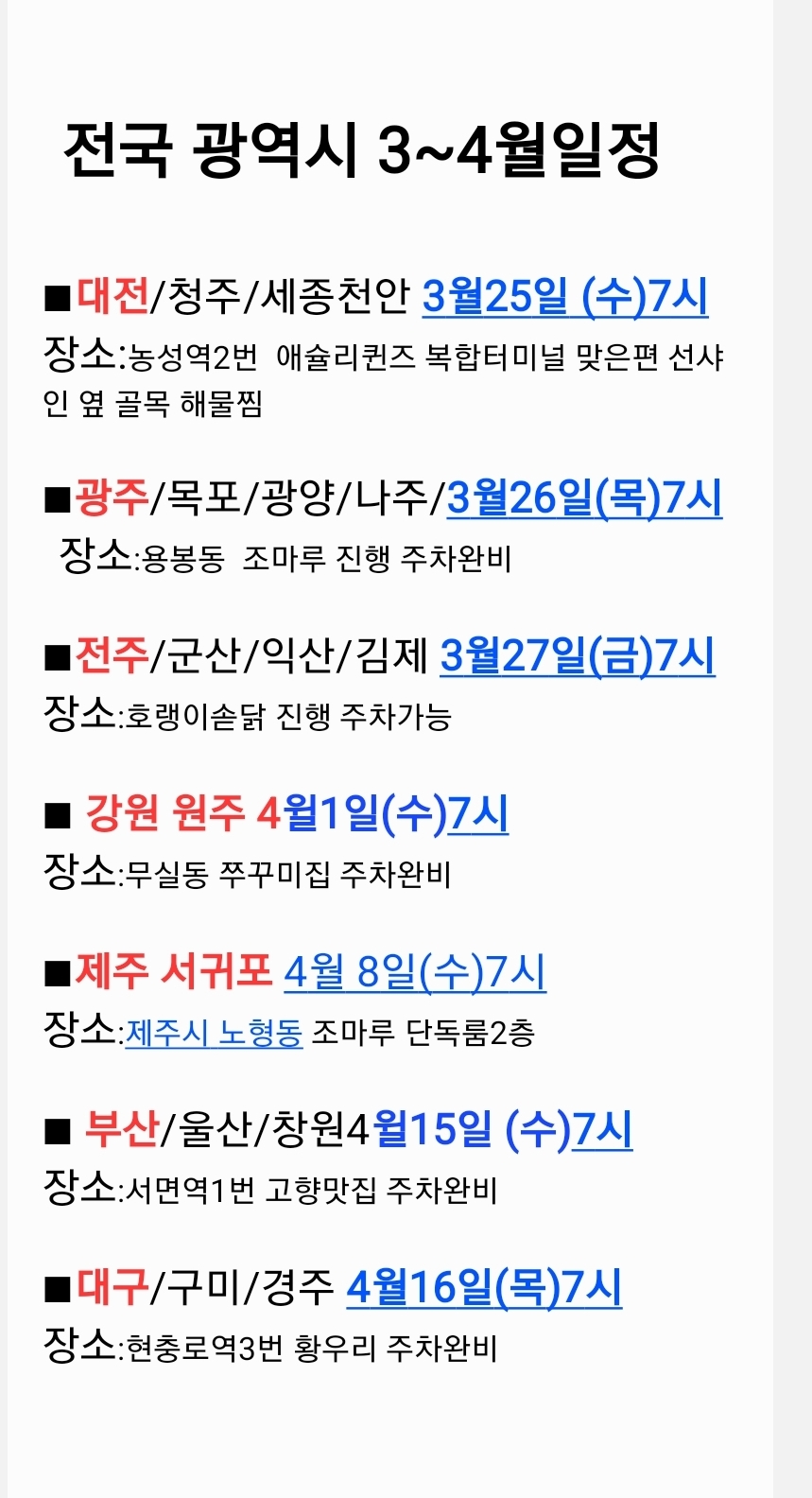The image size is (812, 1498).
Task: Open the 3월25일 (수)7시 date link
Action: pyautogui.click(x=564, y=296)
